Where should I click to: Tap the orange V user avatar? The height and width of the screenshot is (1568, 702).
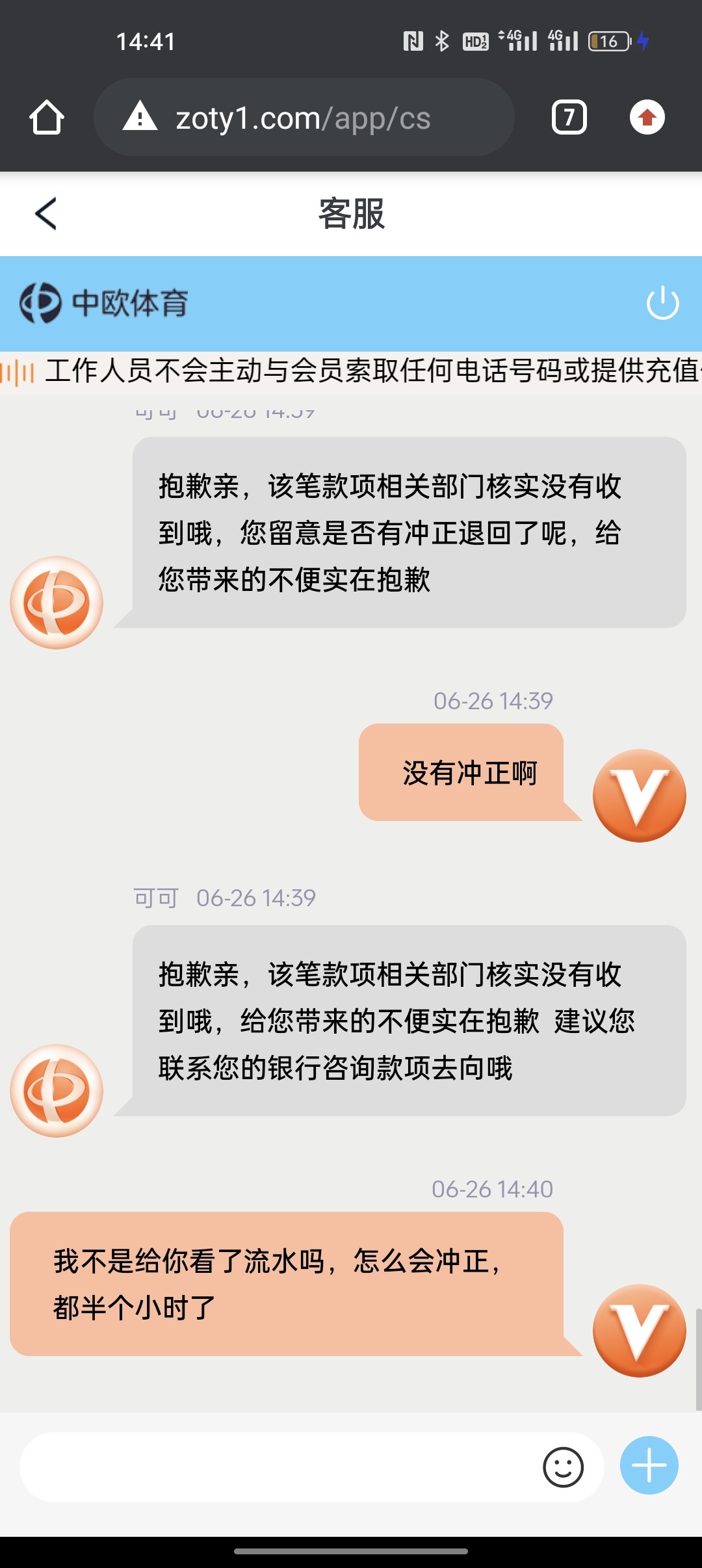point(639,793)
